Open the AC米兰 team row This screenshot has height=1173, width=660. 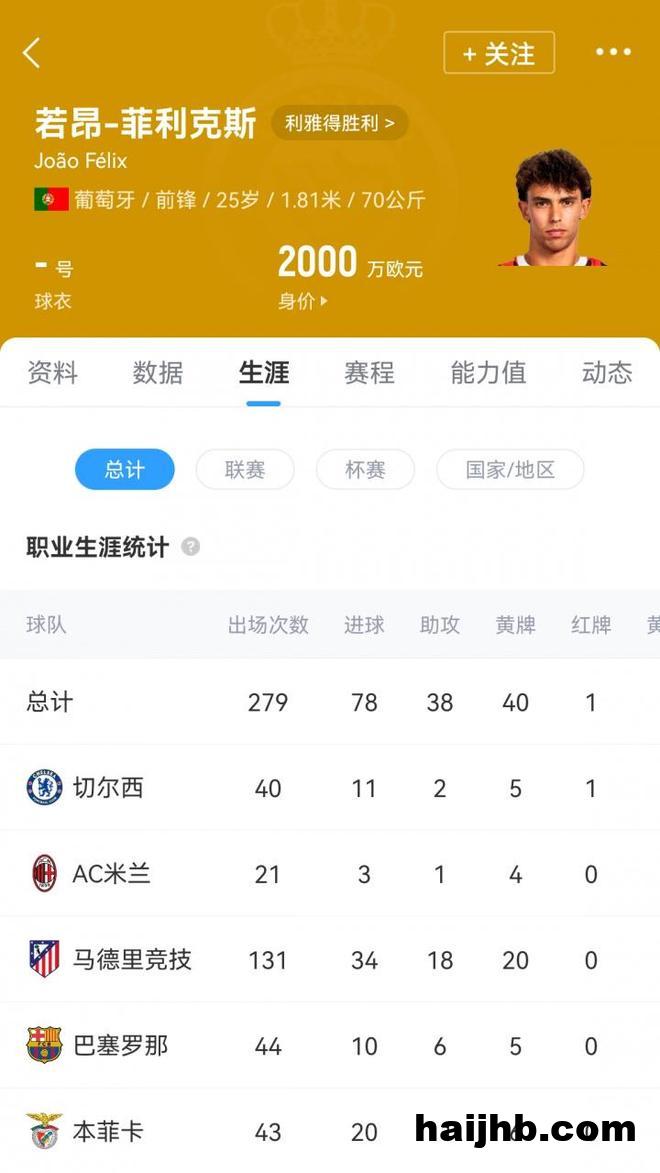pos(111,874)
